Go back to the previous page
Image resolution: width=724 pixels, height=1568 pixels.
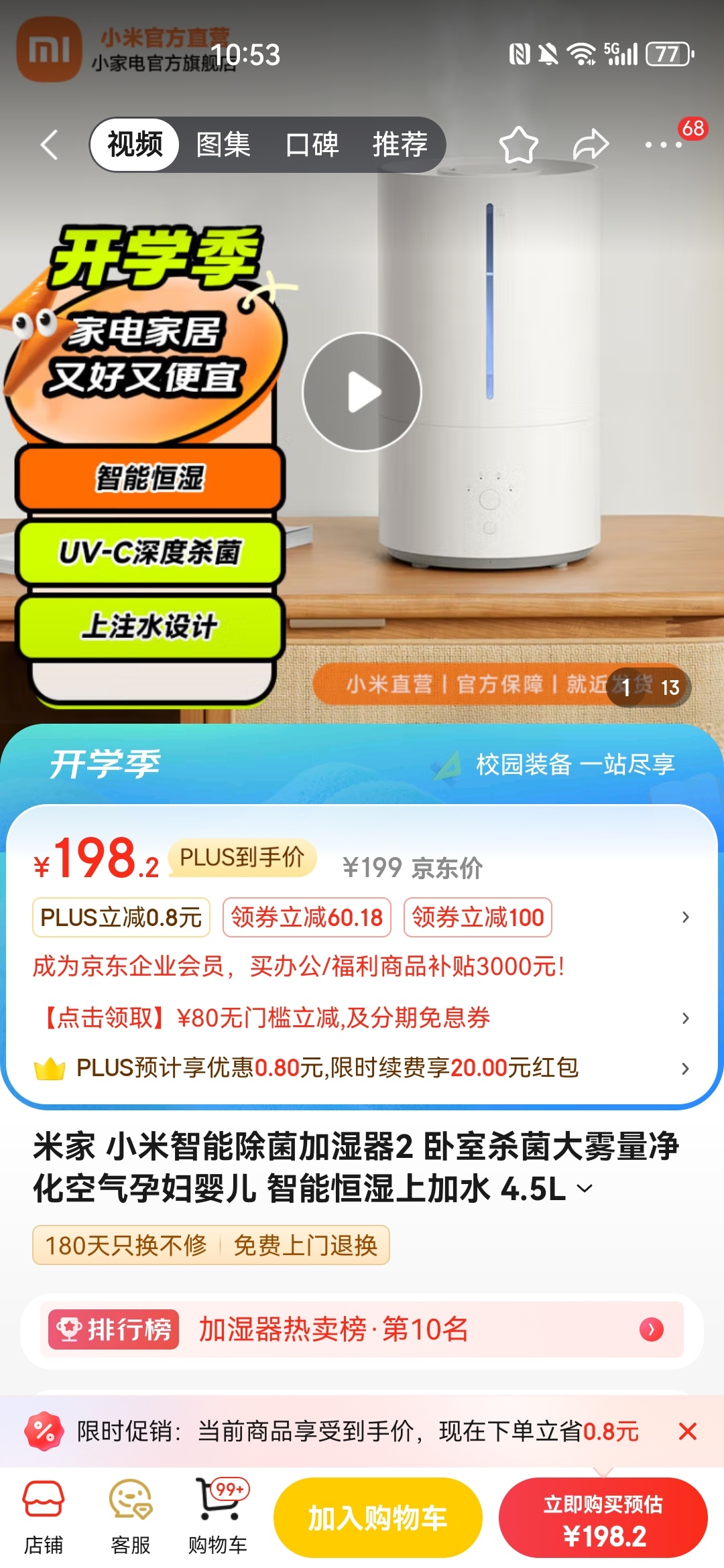(50, 145)
